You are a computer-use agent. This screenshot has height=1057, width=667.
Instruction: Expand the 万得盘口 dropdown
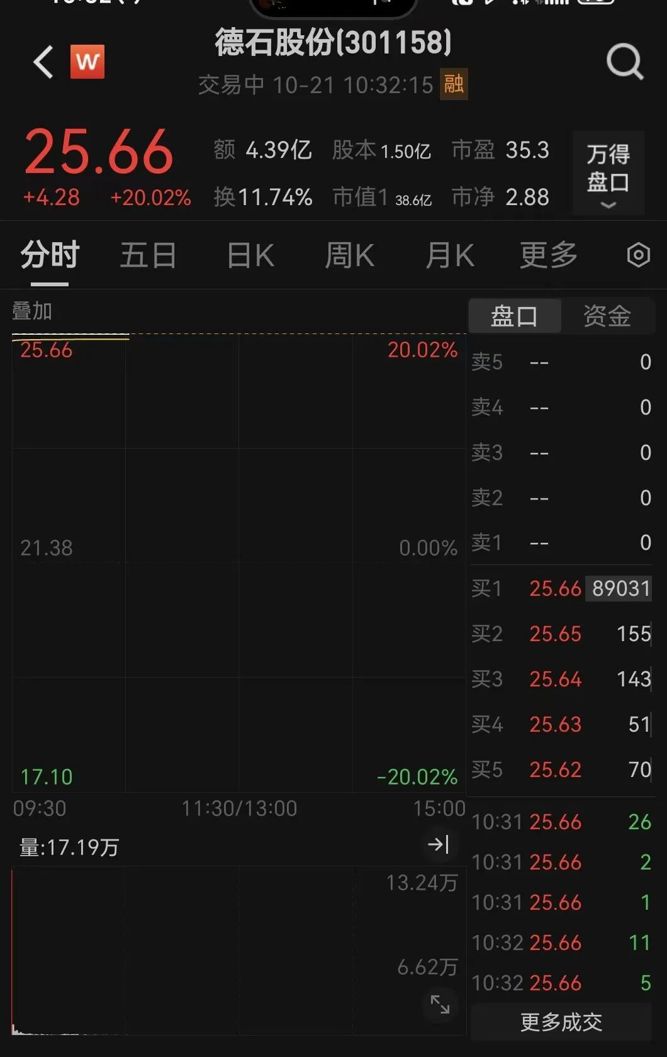(x=608, y=172)
